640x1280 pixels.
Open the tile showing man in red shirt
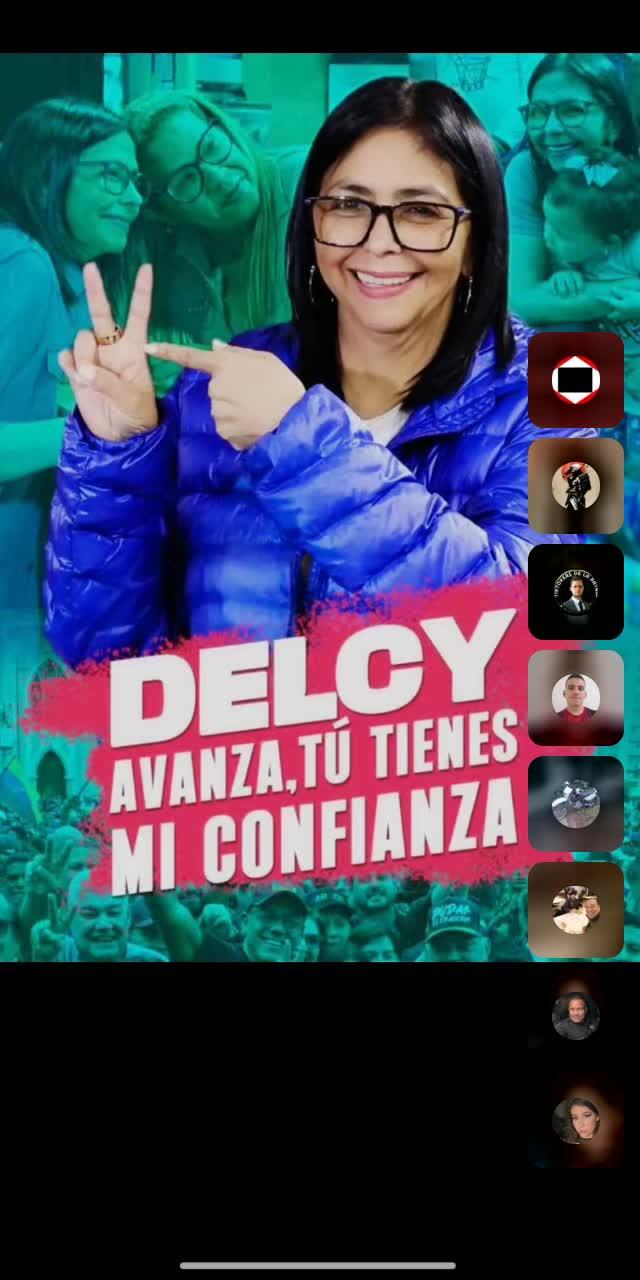(576, 698)
